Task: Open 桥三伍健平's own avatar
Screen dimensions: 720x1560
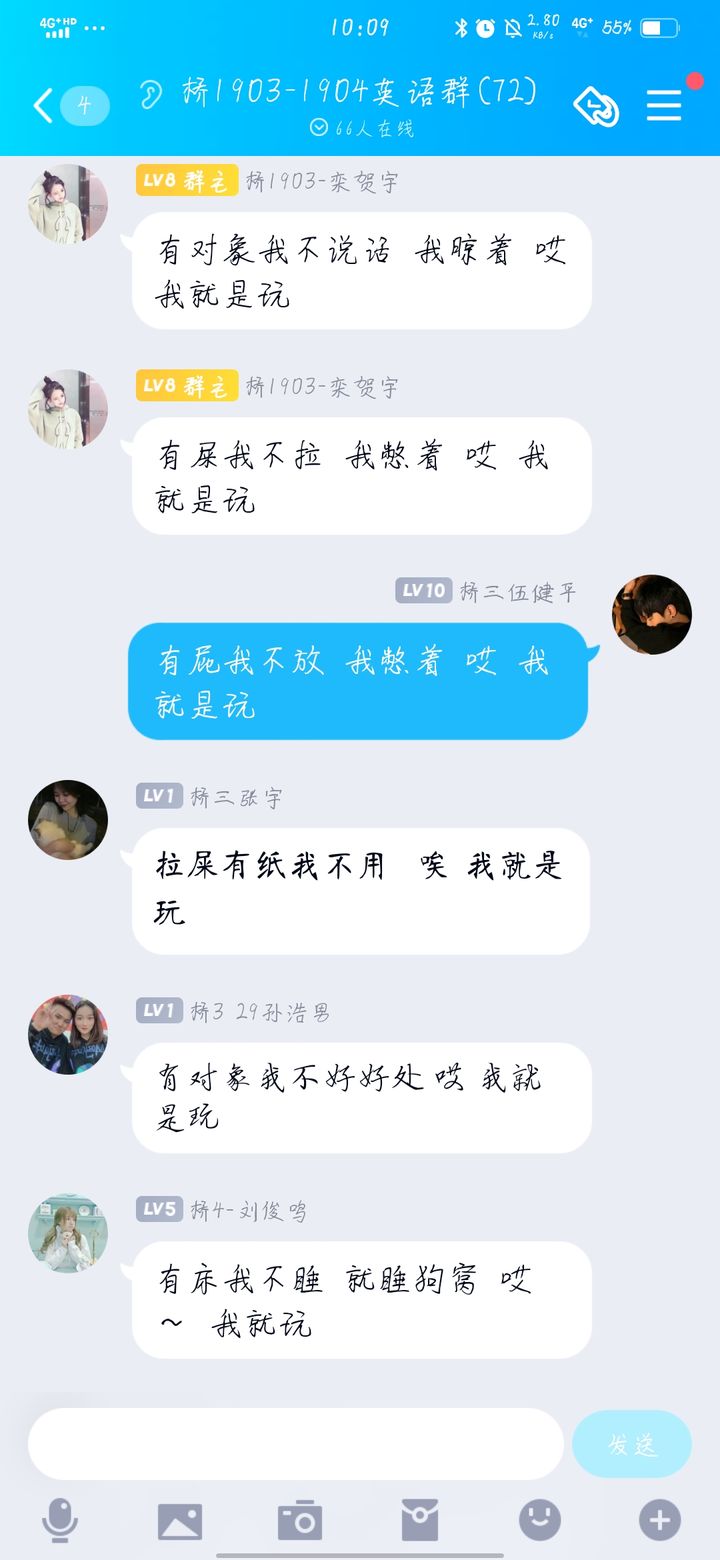Action: pyautogui.click(x=652, y=614)
